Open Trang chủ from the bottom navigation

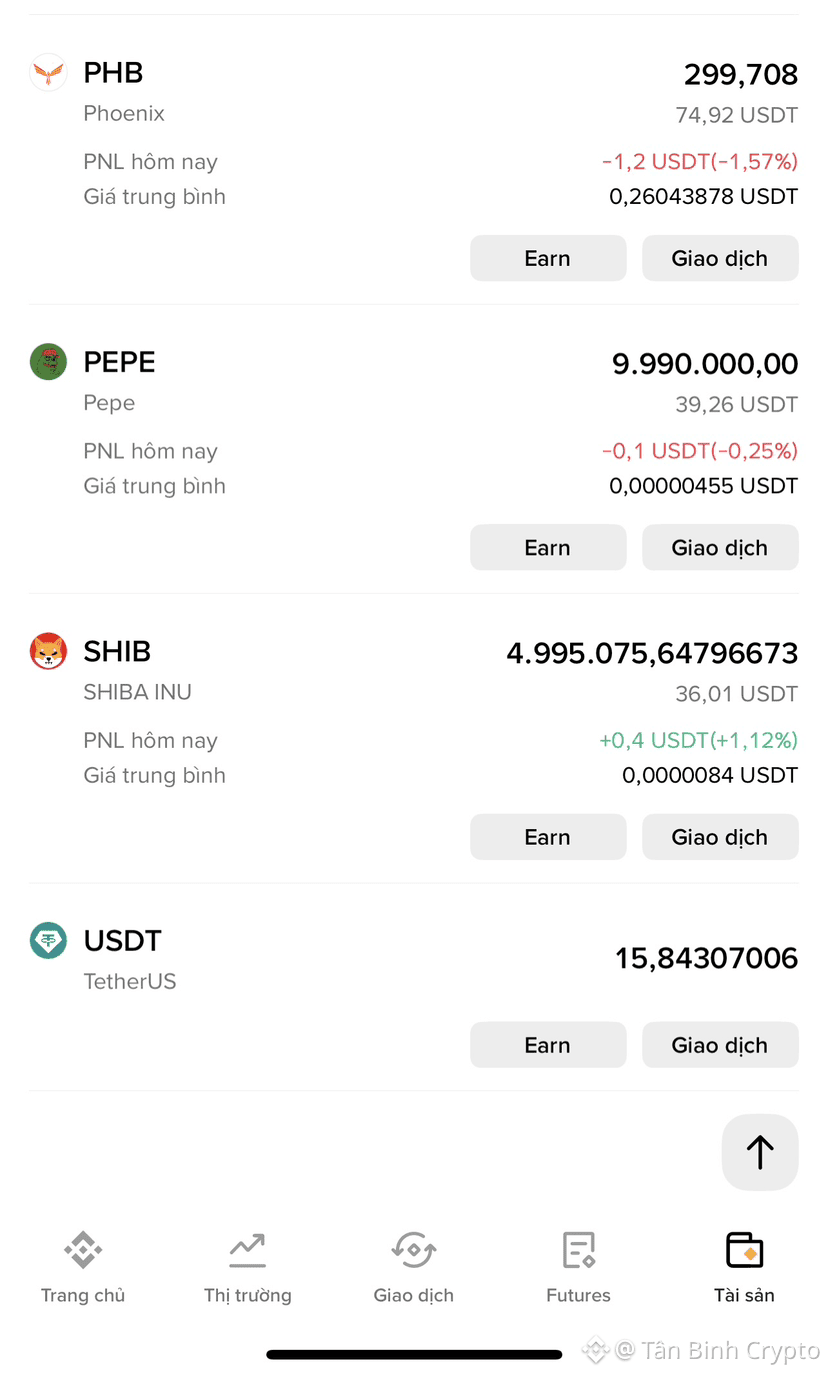pyautogui.click(x=82, y=1265)
